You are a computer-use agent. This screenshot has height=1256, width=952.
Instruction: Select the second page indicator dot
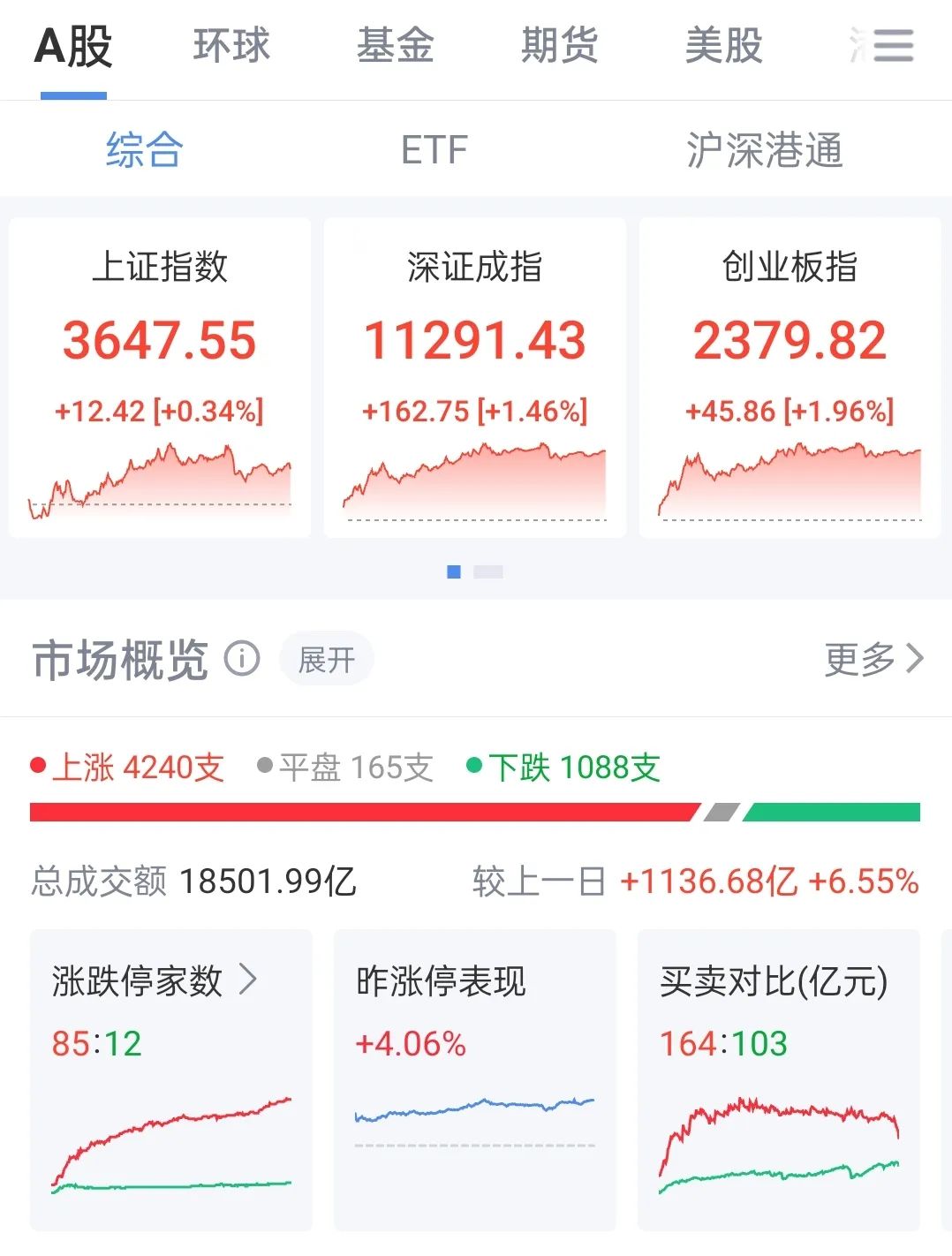(x=488, y=571)
